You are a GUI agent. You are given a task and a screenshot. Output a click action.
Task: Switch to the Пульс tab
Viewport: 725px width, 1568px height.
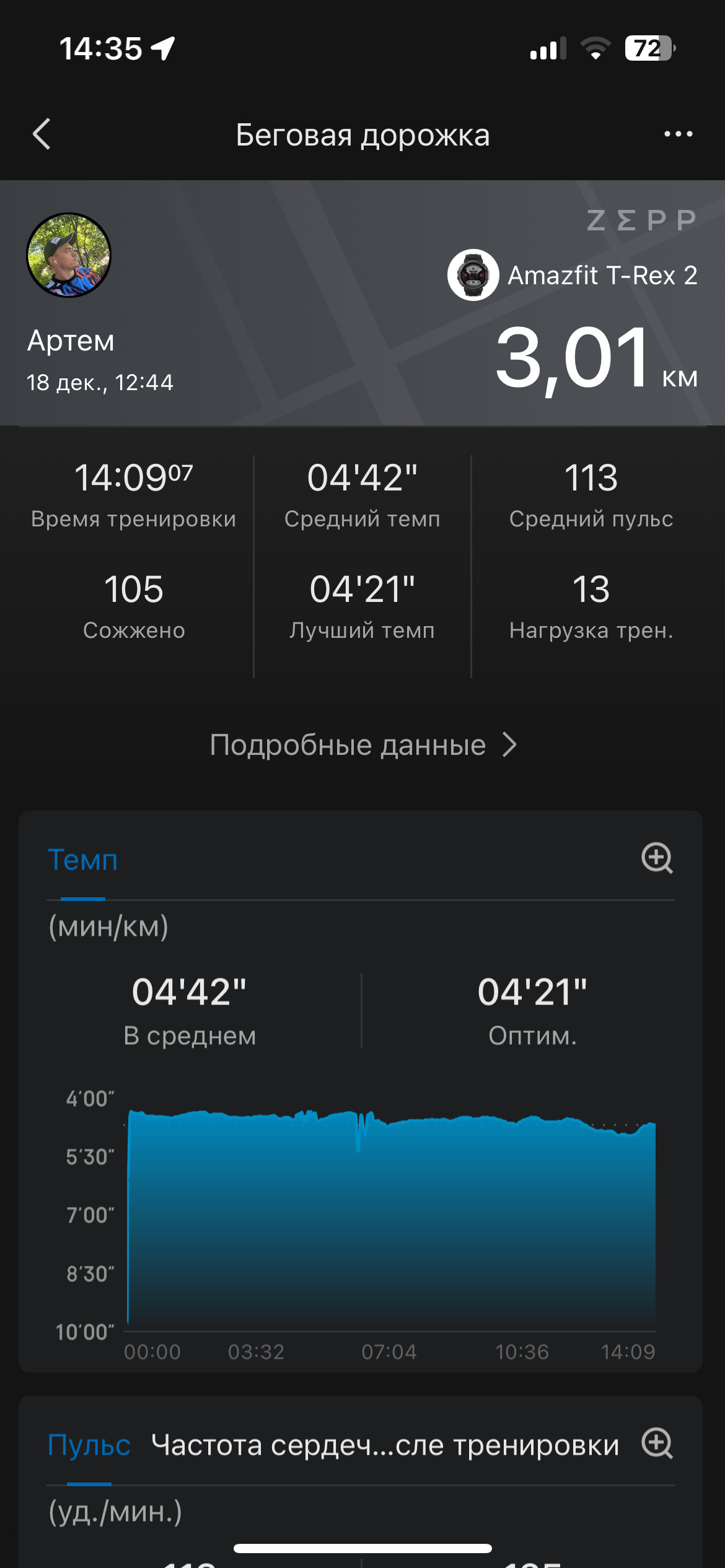point(89,1445)
